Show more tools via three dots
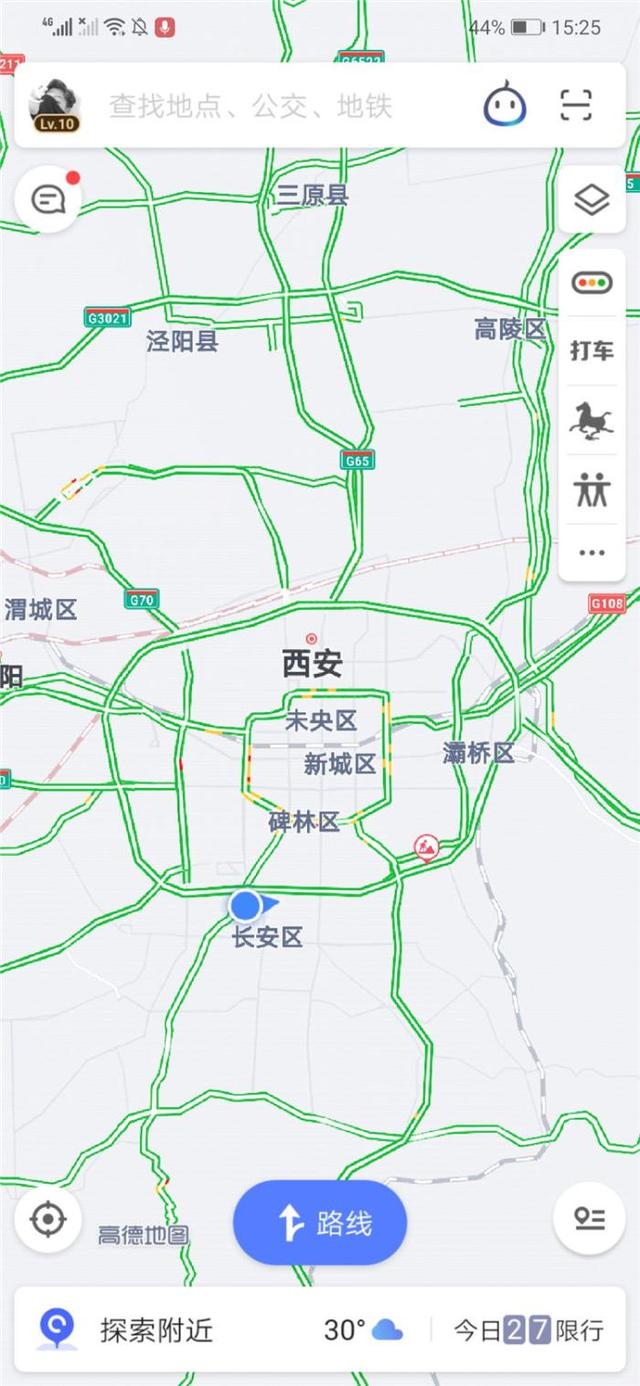This screenshot has width=640, height=1386. pos(592,552)
